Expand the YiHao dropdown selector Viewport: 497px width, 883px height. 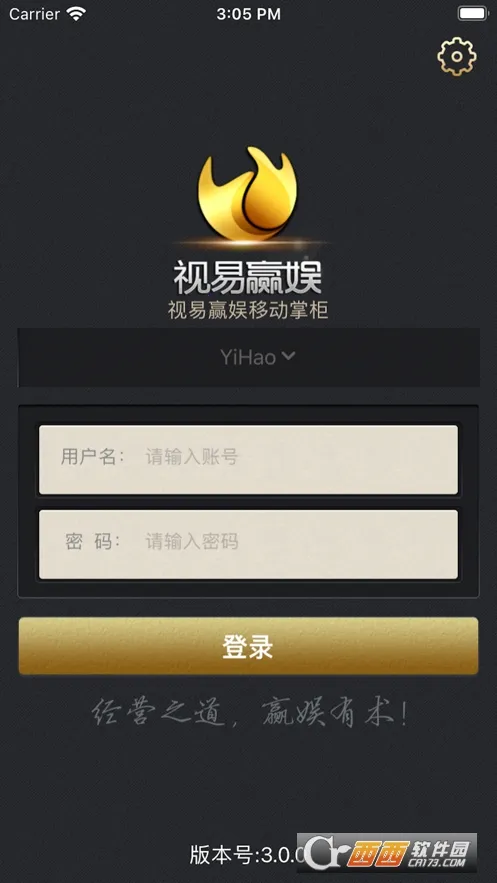249,357
